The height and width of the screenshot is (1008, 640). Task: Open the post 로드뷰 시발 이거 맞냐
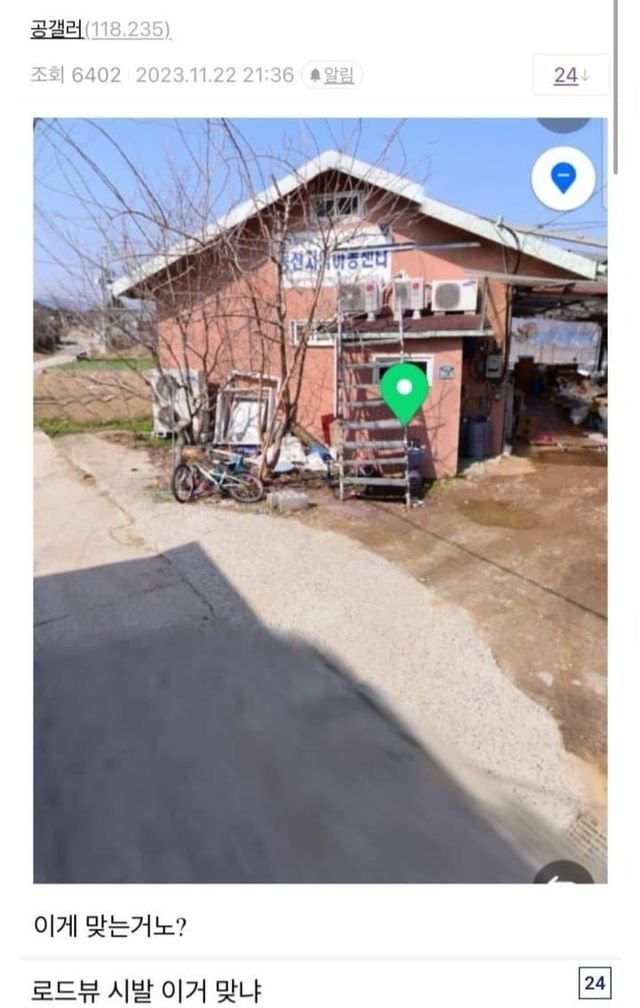(x=146, y=989)
